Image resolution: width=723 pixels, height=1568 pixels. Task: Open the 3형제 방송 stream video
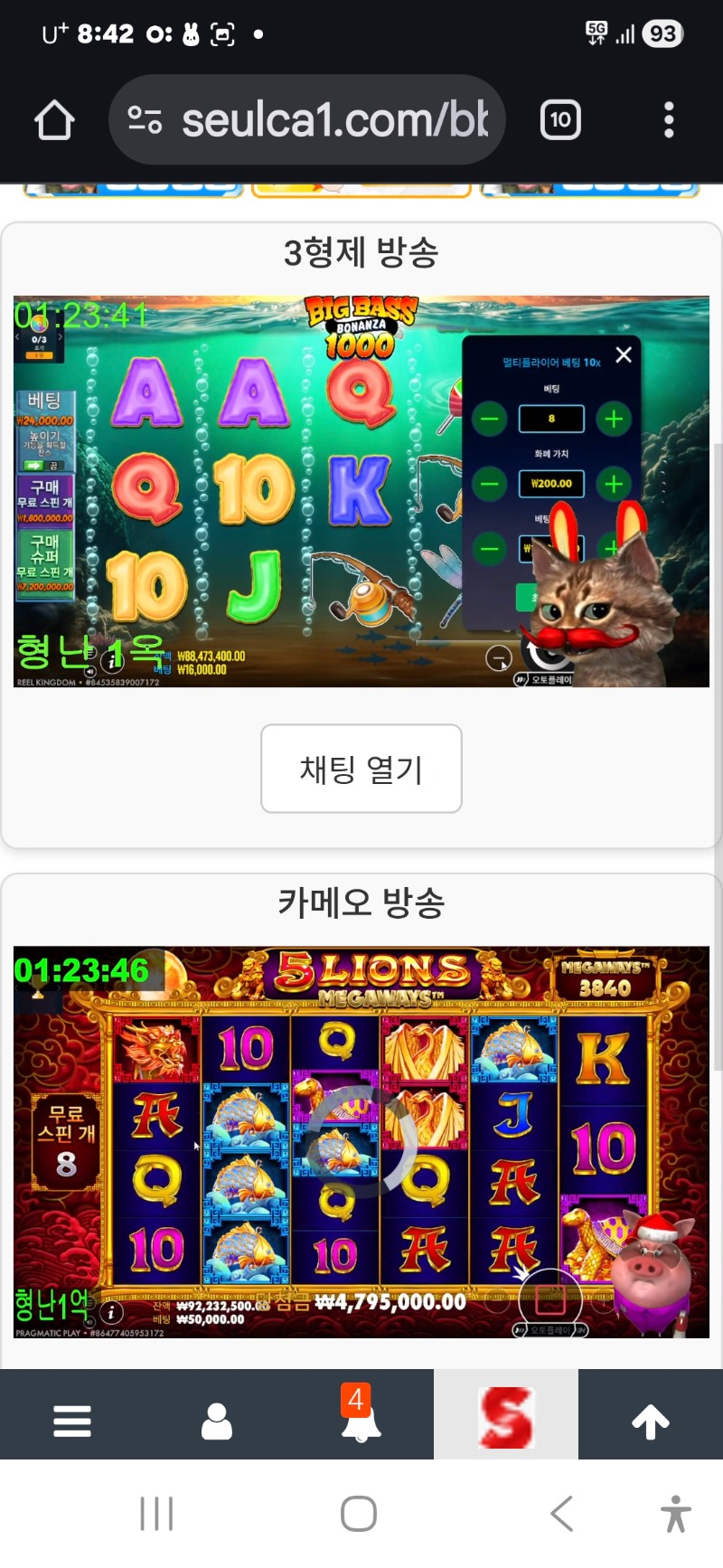[x=361, y=491]
